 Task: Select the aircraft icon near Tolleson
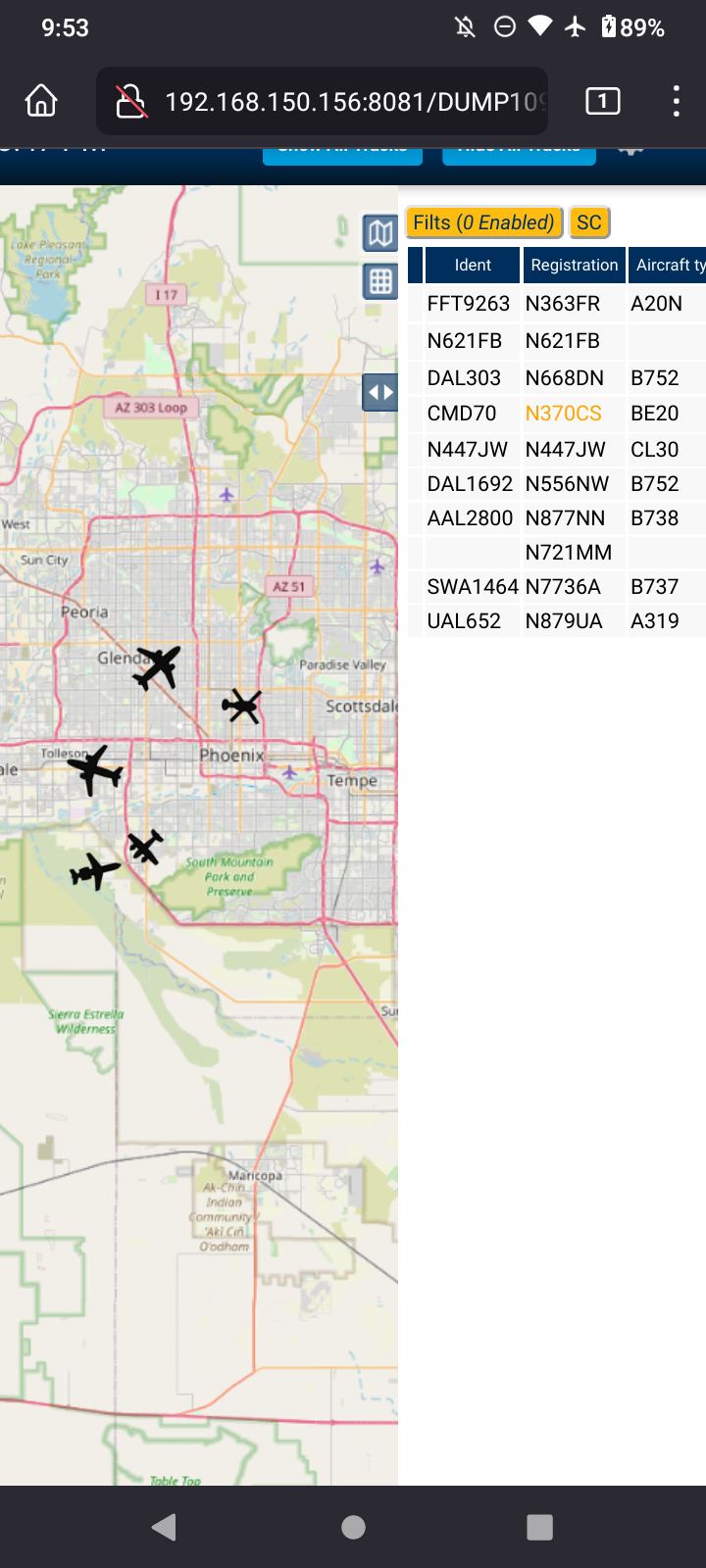pyautogui.click(x=96, y=769)
